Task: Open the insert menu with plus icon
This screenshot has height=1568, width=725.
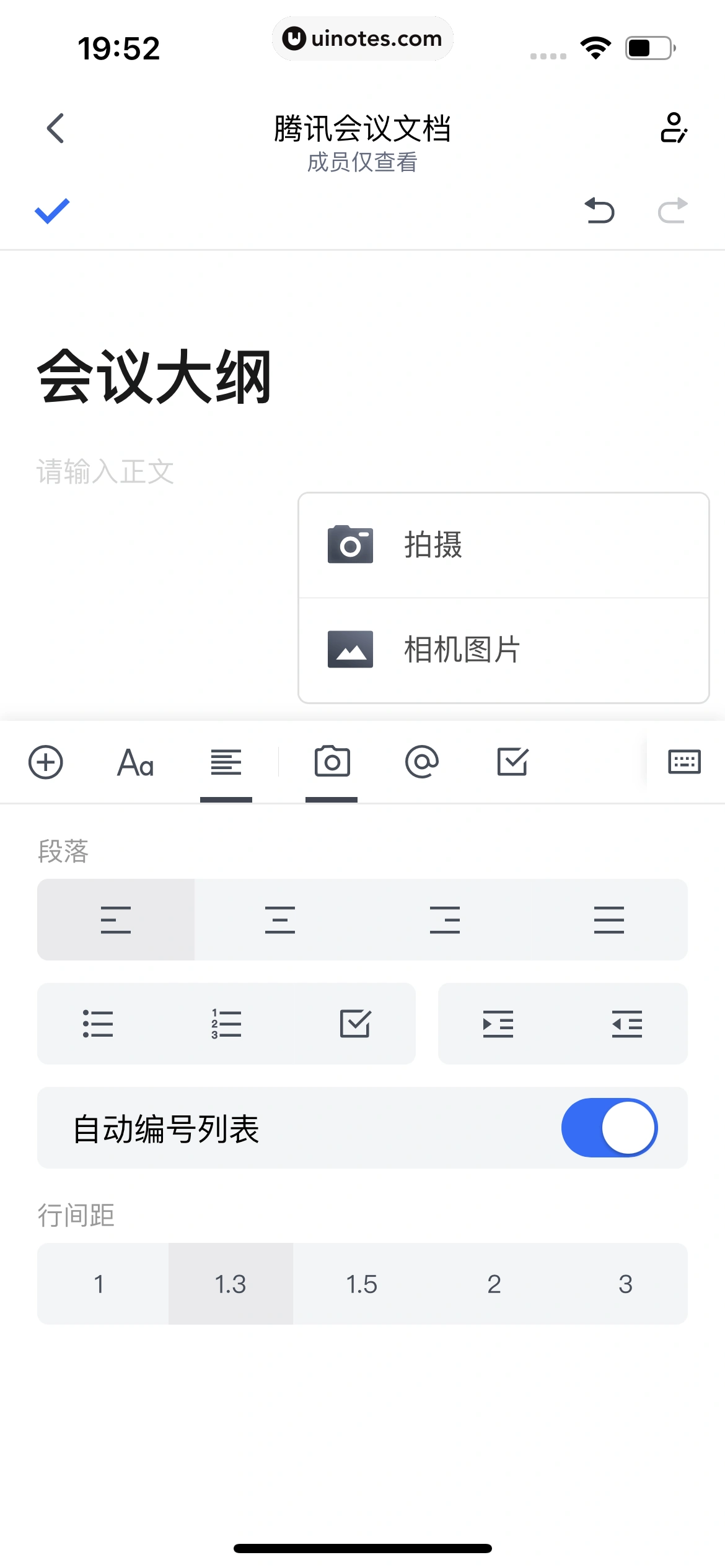Action: coord(45,762)
